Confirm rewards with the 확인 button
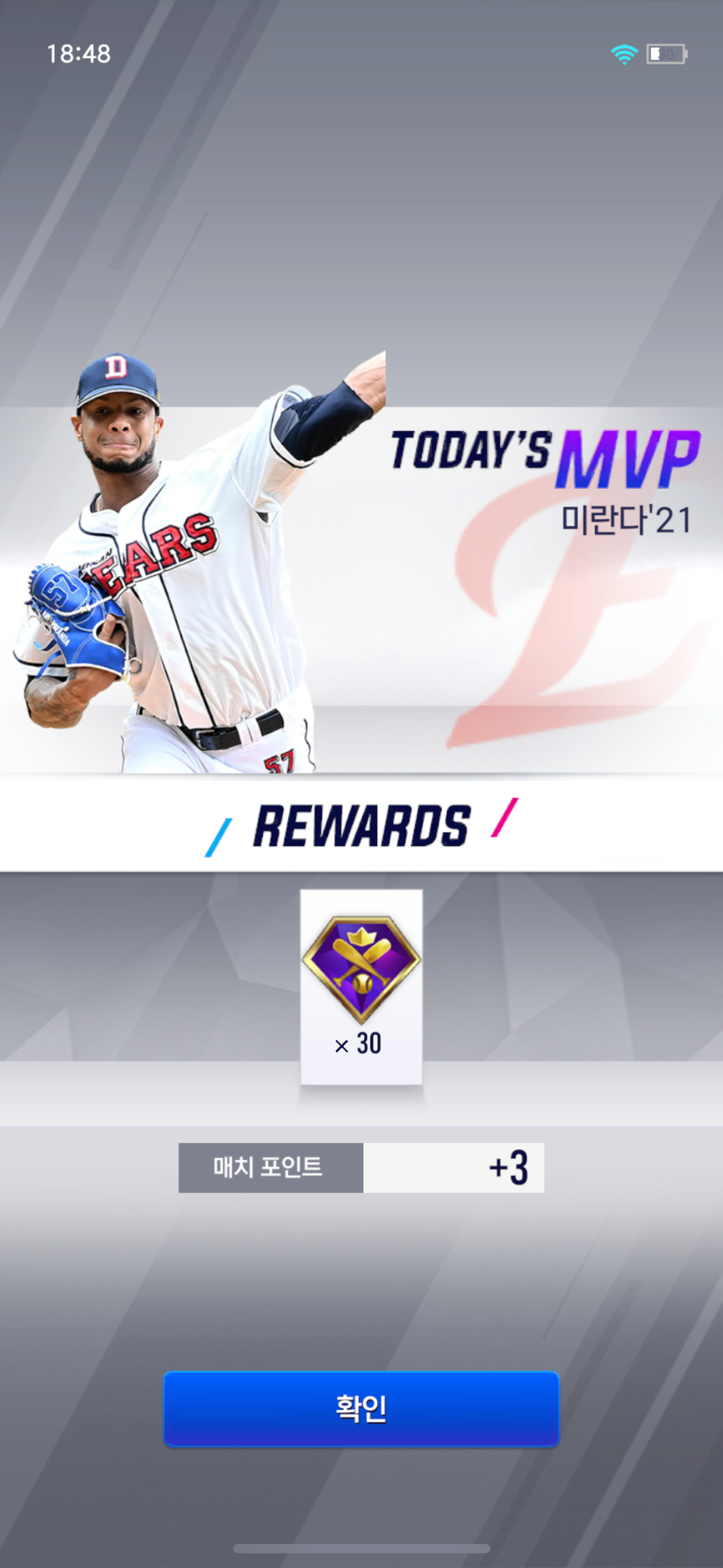This screenshot has height=1568, width=723. (x=361, y=1409)
